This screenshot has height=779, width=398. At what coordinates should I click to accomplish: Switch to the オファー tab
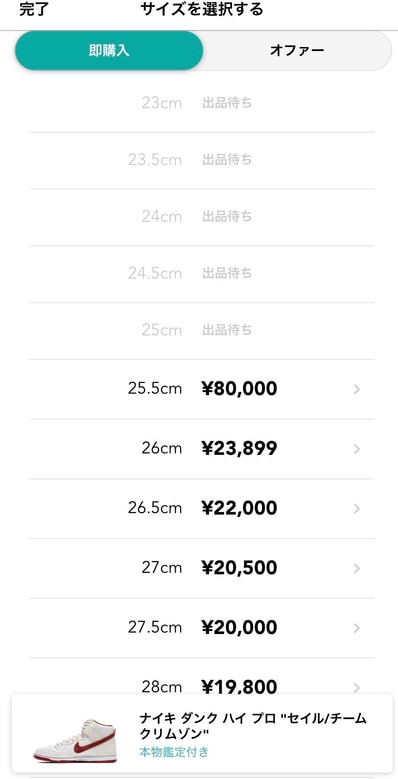[297, 50]
